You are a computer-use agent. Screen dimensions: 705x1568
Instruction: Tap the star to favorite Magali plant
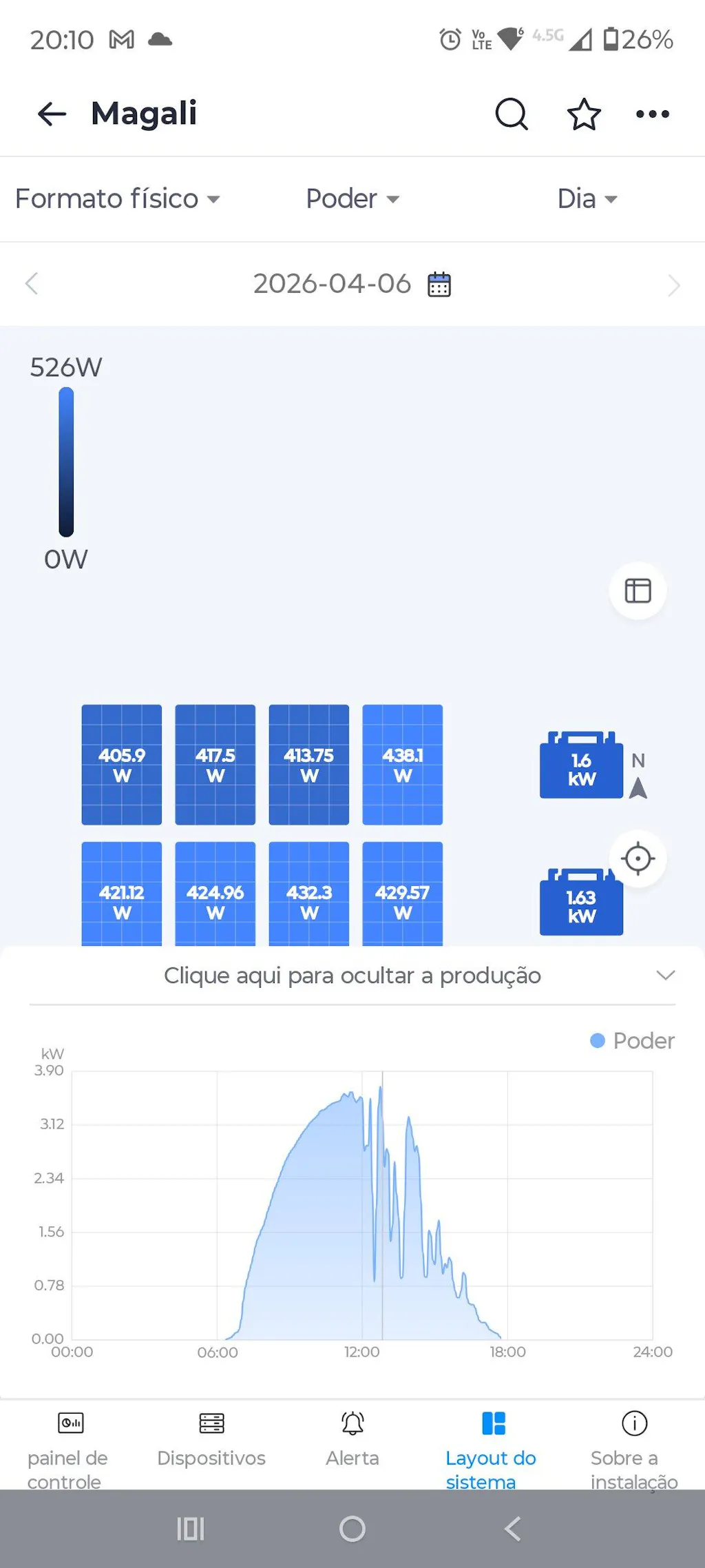582,114
